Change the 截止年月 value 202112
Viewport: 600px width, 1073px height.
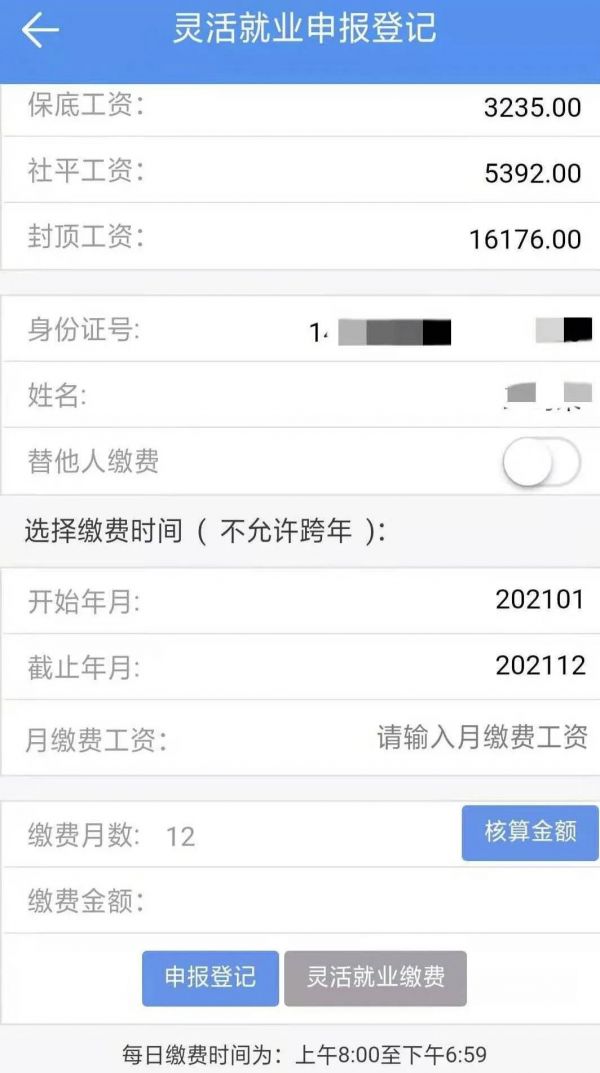(x=540, y=666)
